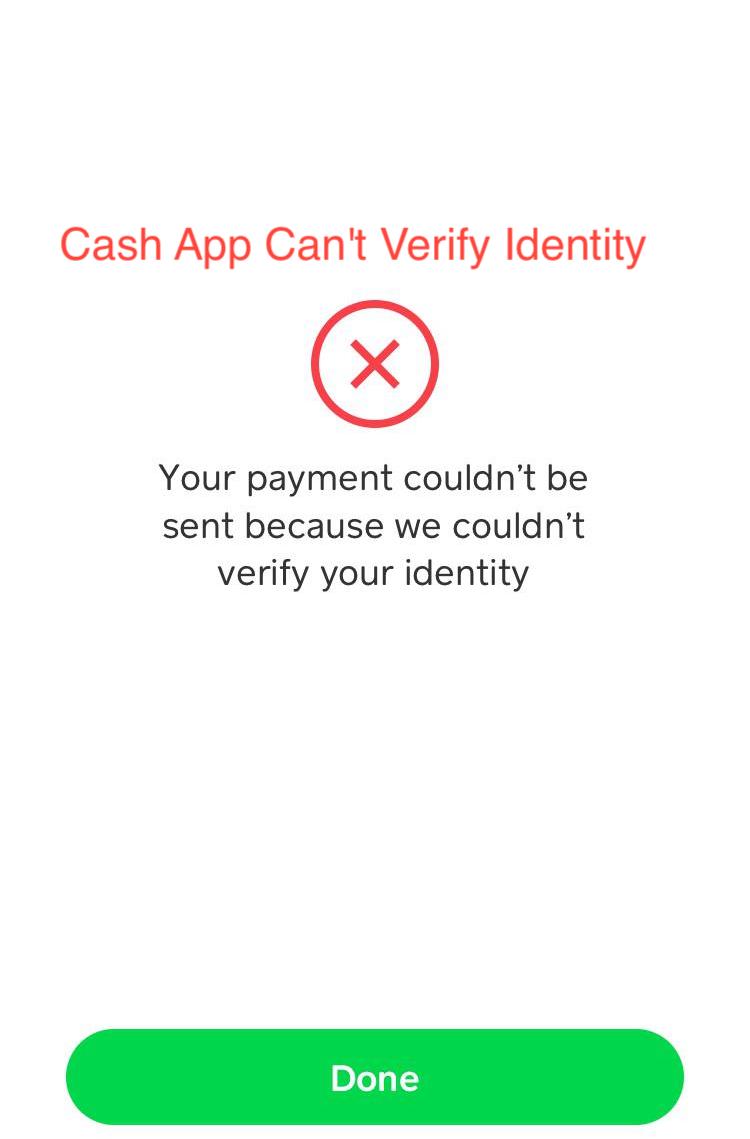This screenshot has width=750, height=1139.
Task: Click the phrase verify your identity
Action: [374, 572]
